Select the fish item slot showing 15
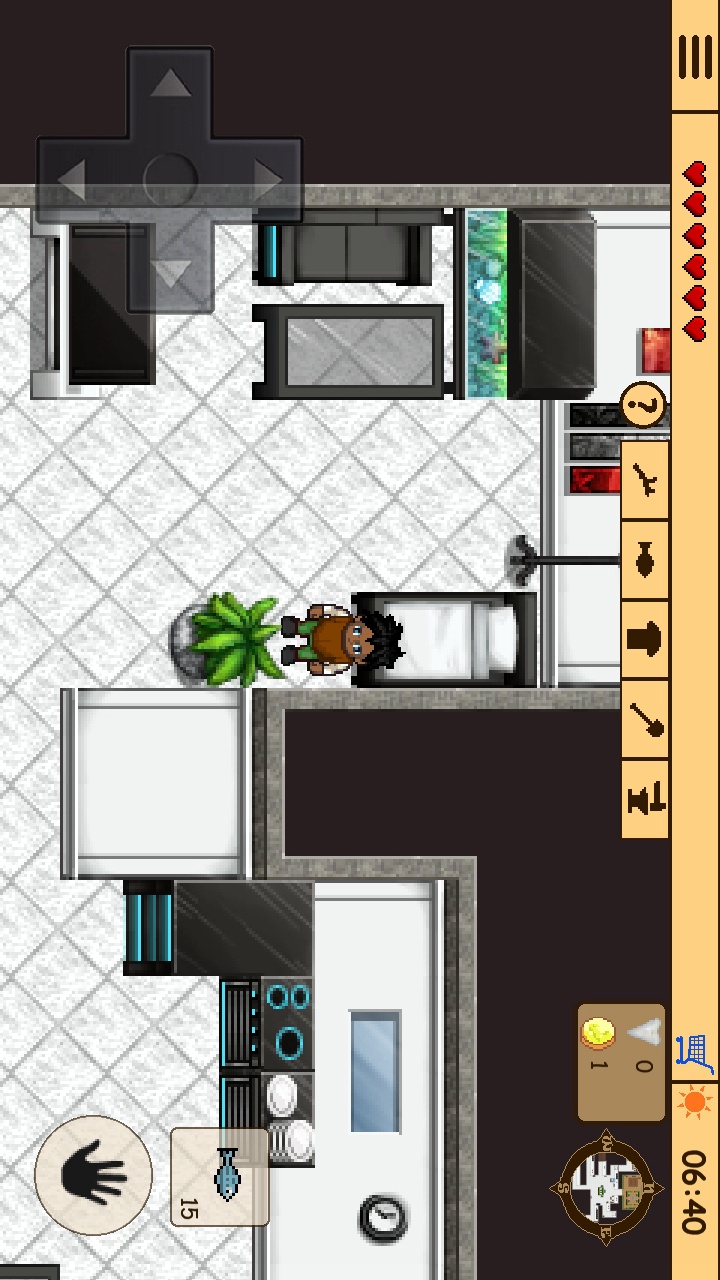The width and height of the screenshot is (720, 1280). [220, 1176]
